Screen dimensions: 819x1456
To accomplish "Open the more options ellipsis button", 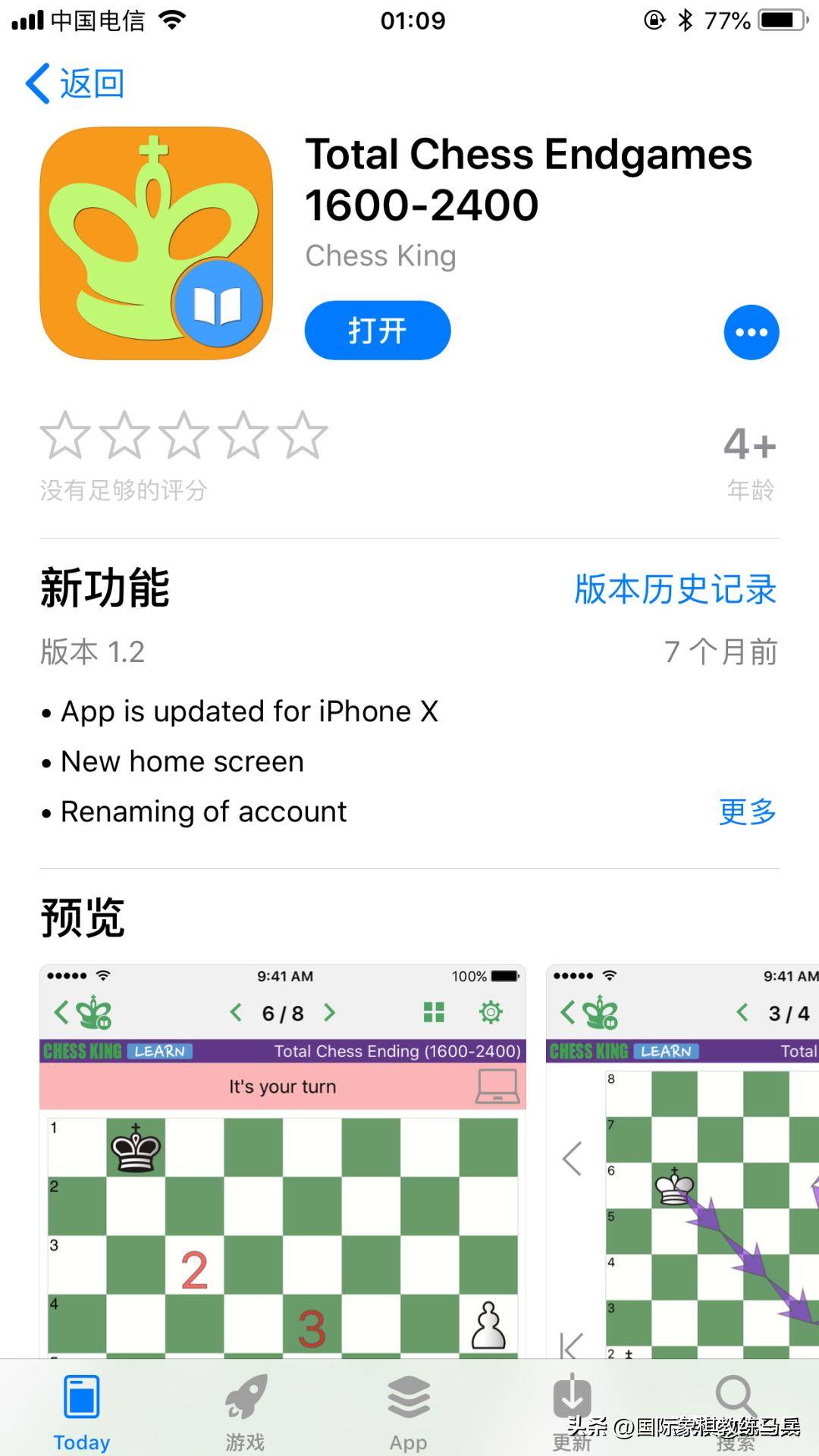I will tap(751, 332).
